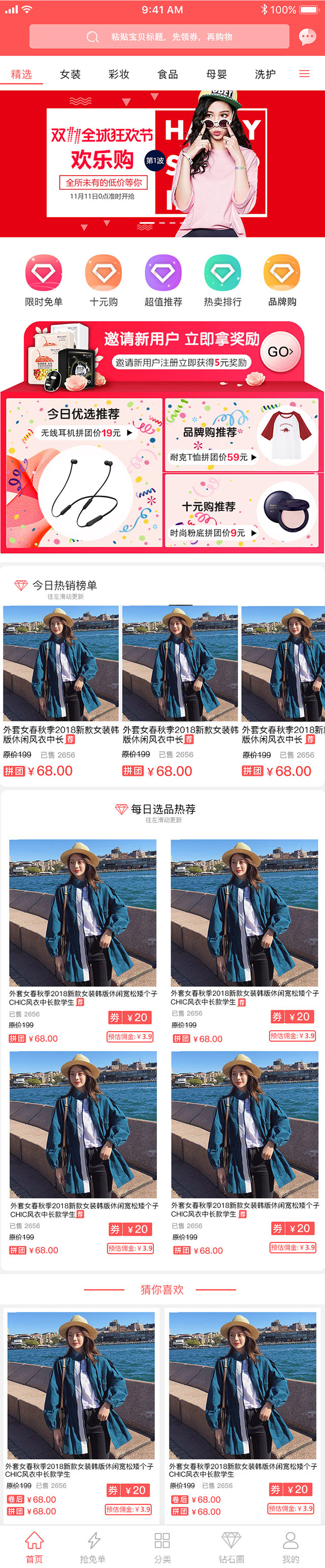Open the 品牌购 shortcut
This screenshot has height=1568, width=325.
[282, 280]
